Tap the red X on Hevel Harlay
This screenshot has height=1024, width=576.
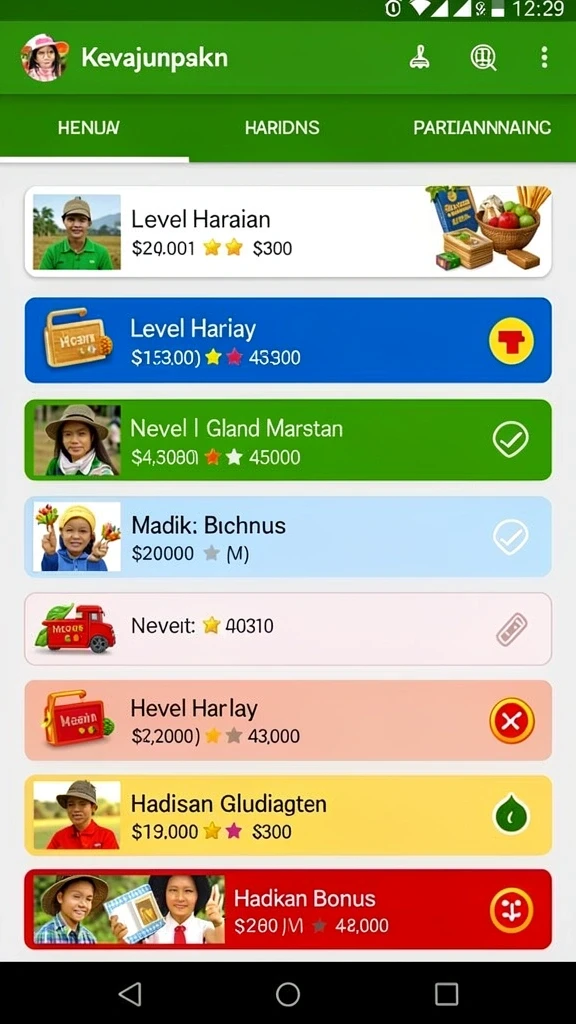512,720
